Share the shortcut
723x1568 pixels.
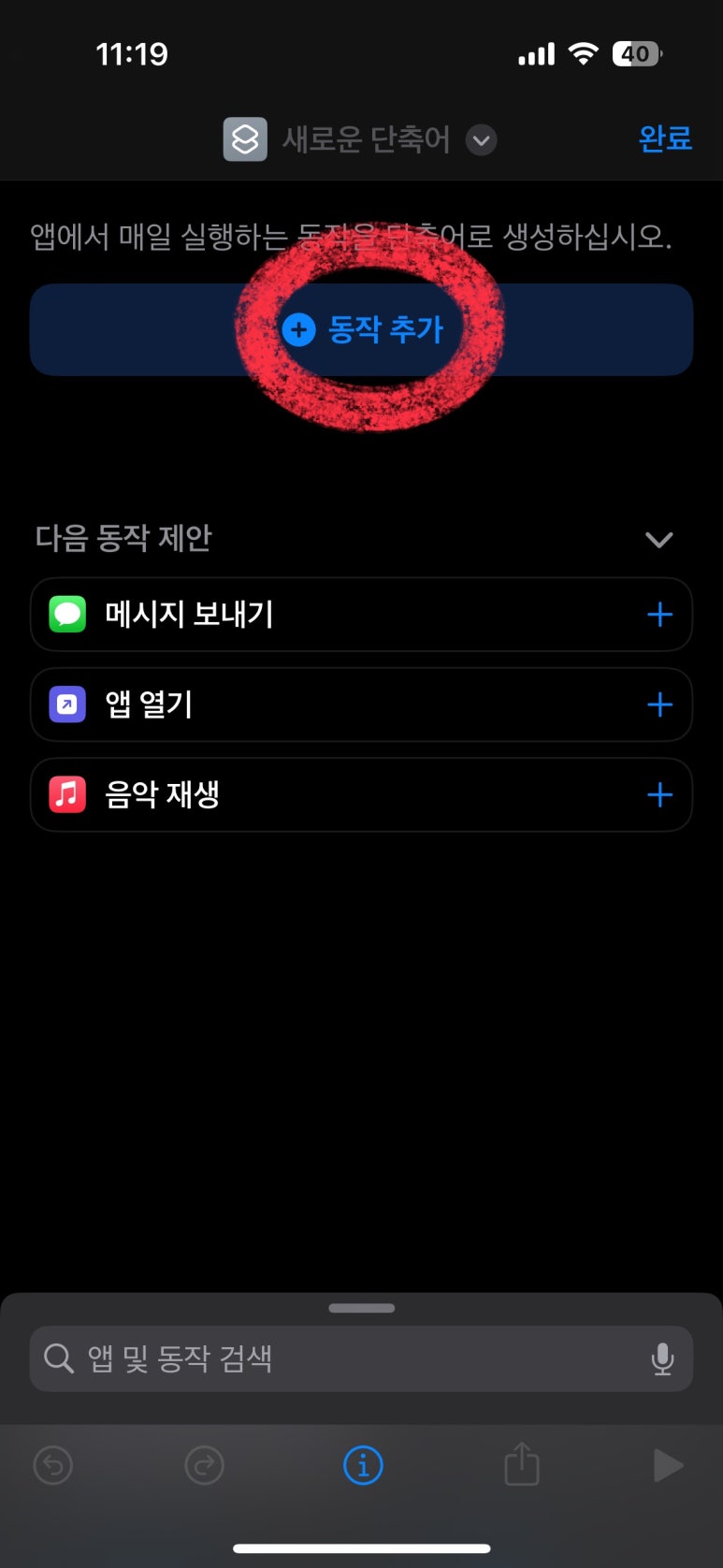521,1464
